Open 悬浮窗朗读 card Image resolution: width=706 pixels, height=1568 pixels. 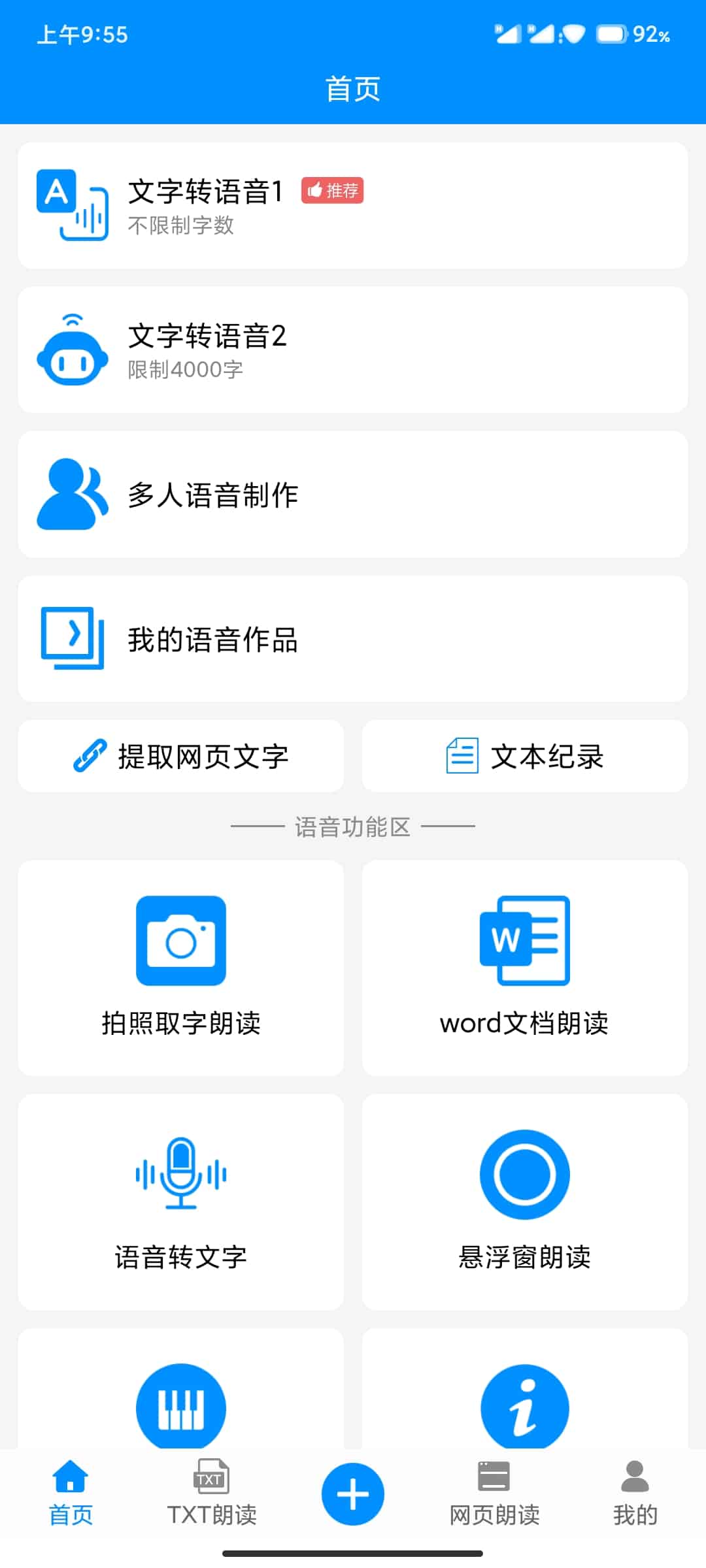pyautogui.click(x=525, y=1201)
